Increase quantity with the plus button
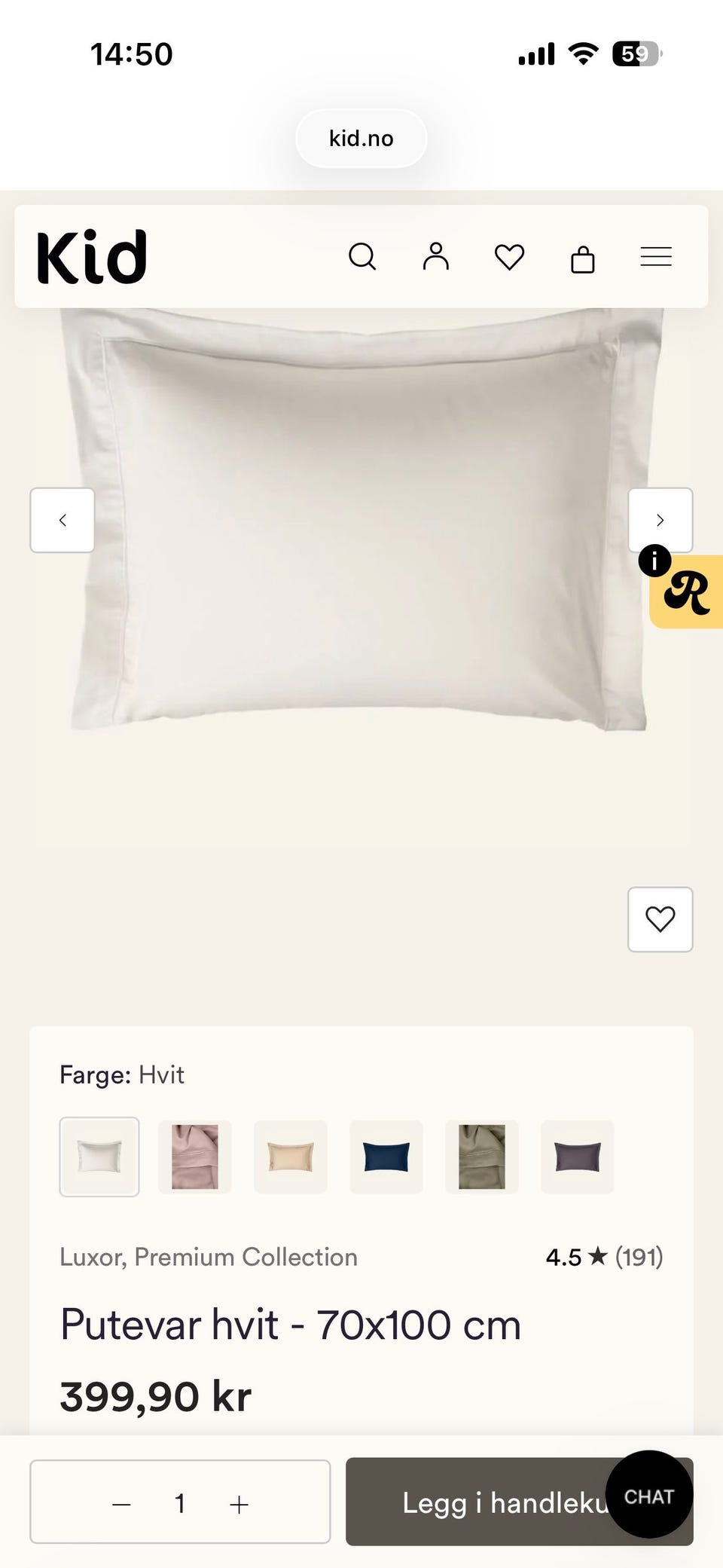723x1568 pixels. (239, 1505)
